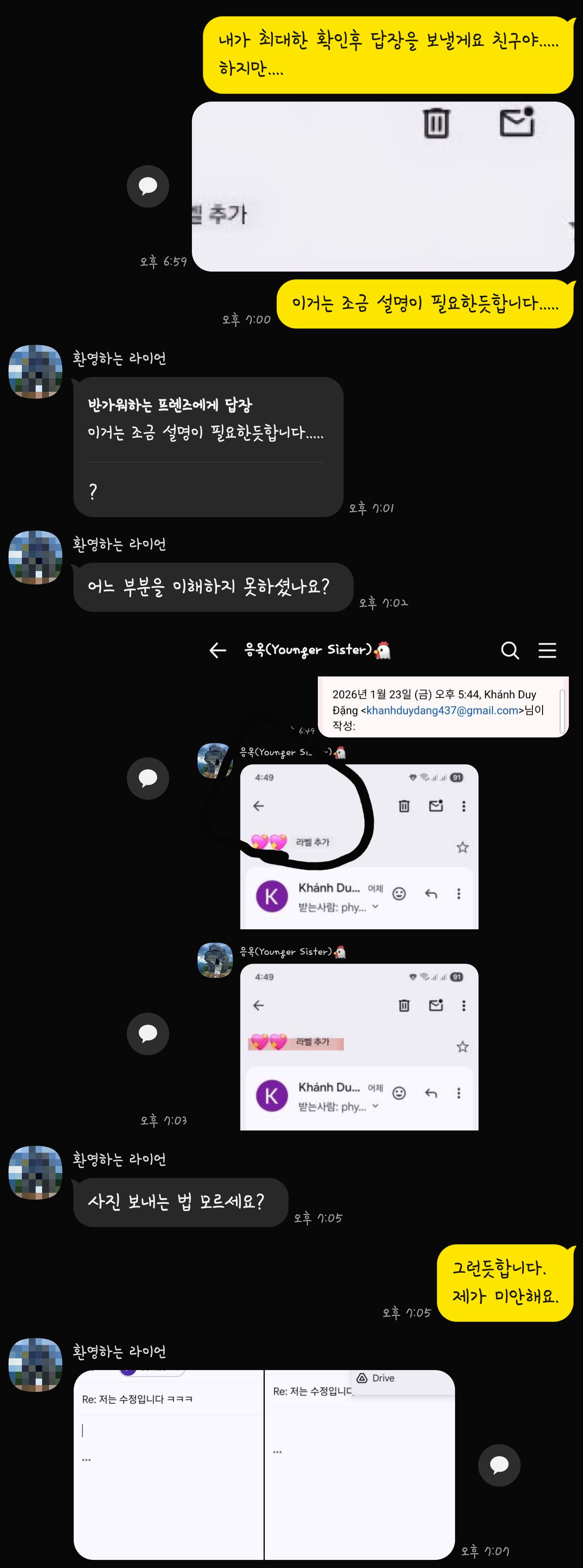Open the cropped trash and mail icon photo

382,186
